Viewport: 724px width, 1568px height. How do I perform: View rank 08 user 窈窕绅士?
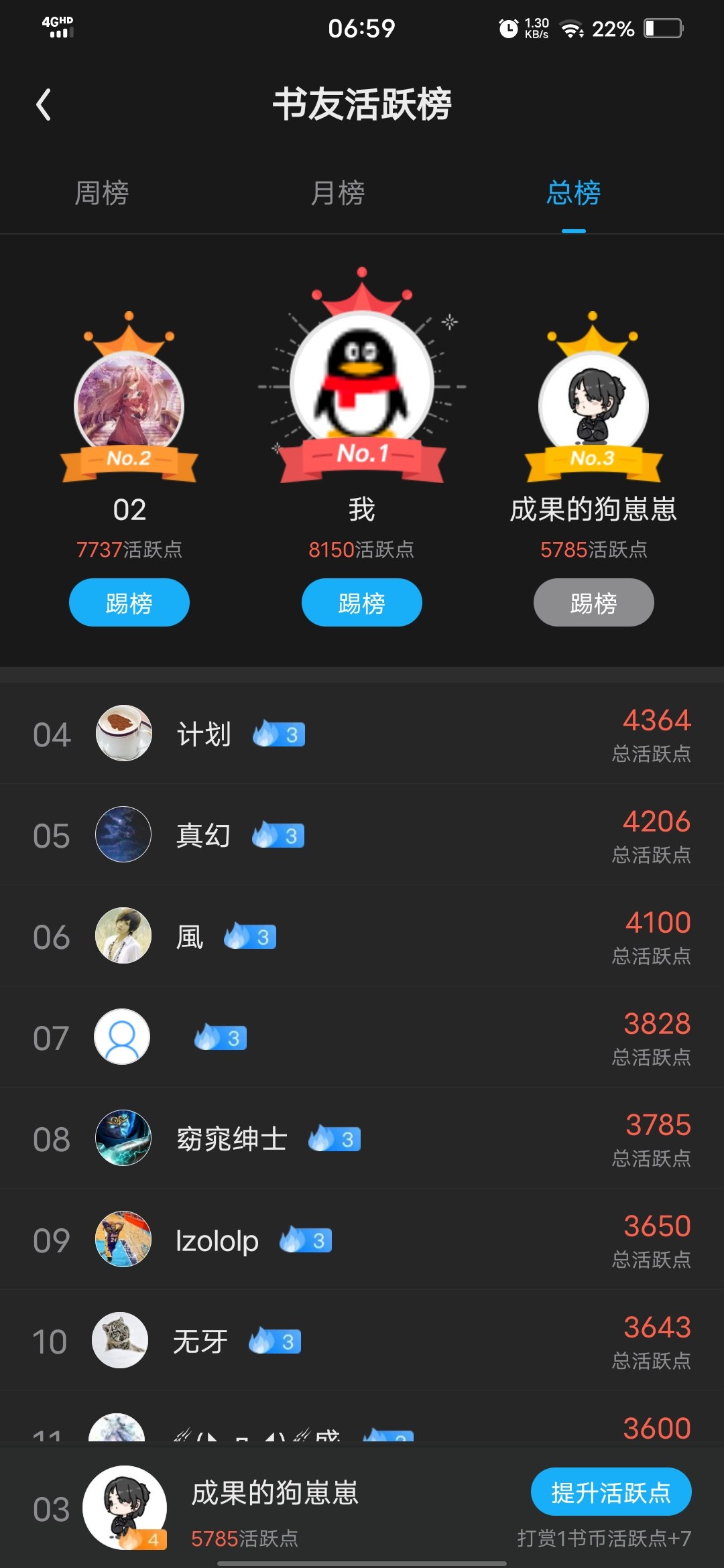coord(231,1138)
